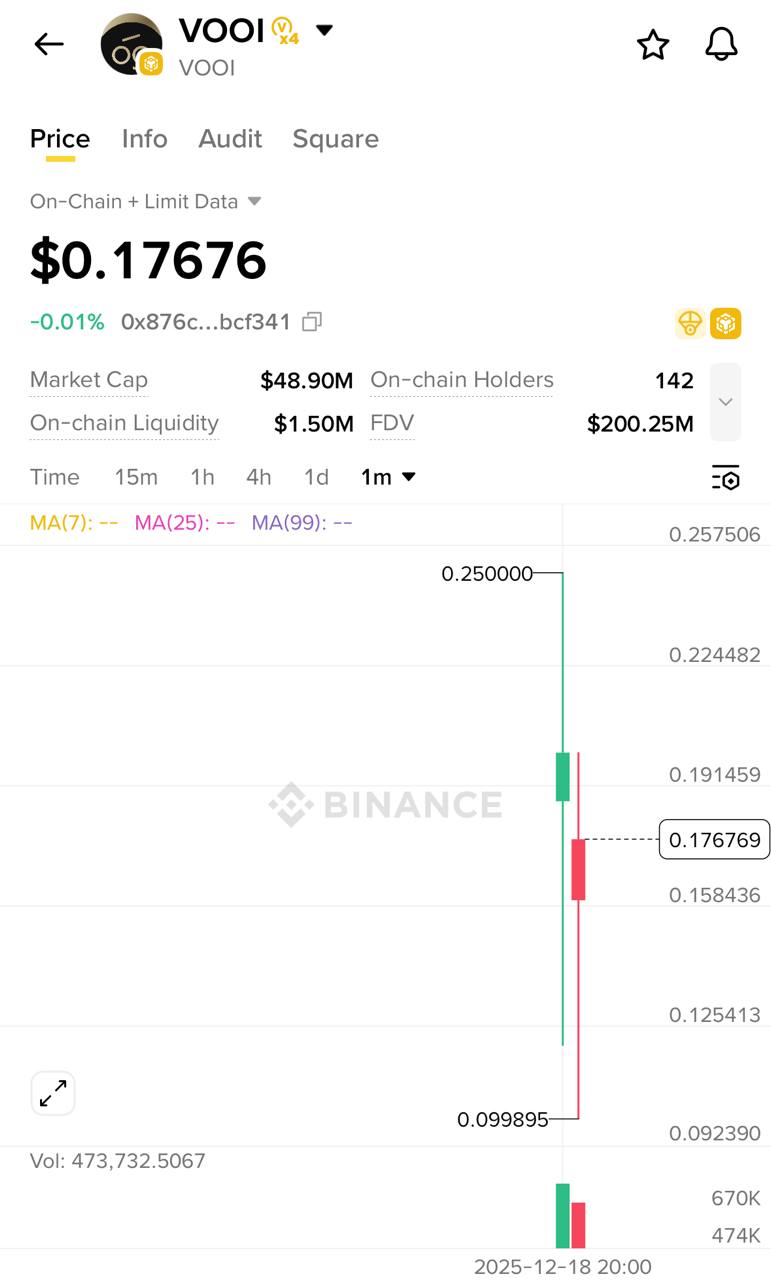The image size is (771, 1280).
Task: Copy the contract address 0x876c...bcf341
Action: 312,322
